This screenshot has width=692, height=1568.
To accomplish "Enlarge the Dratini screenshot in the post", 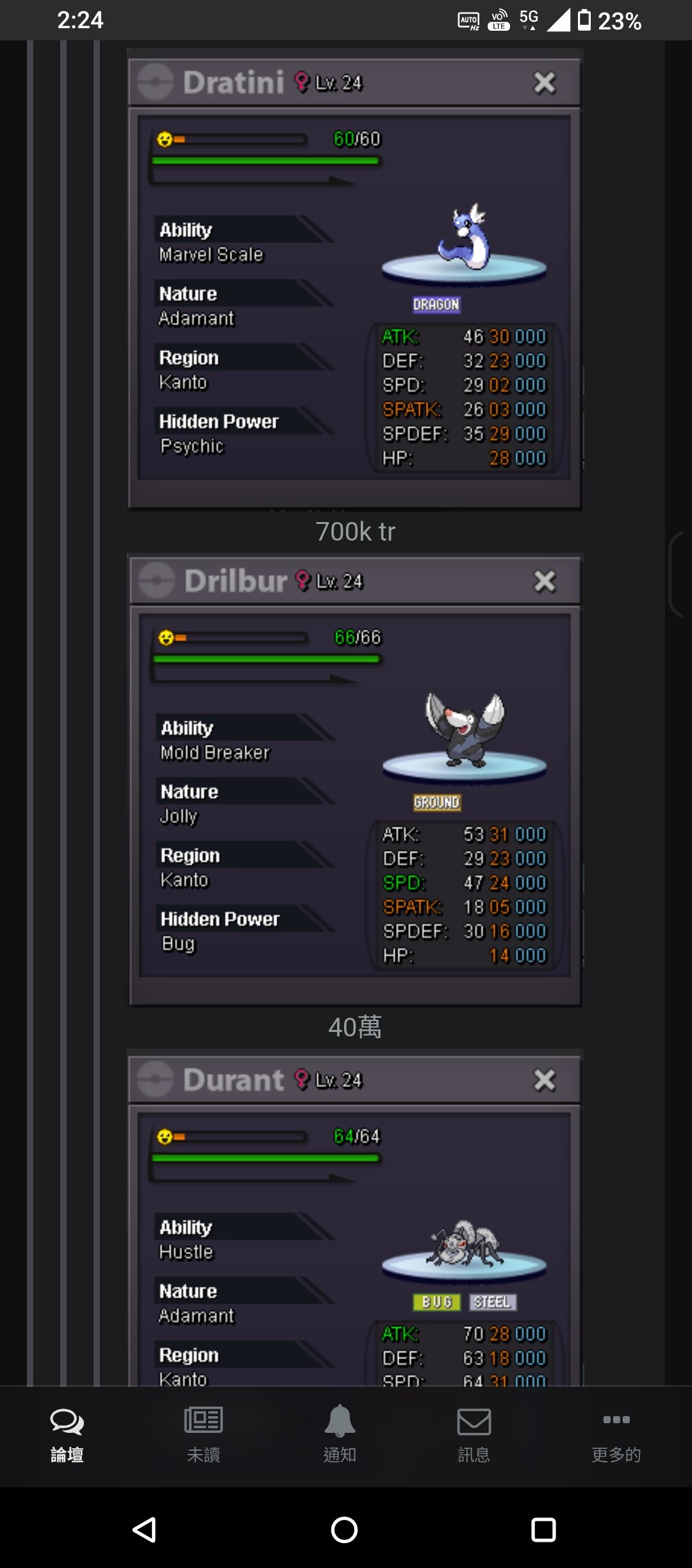I will point(354,279).
